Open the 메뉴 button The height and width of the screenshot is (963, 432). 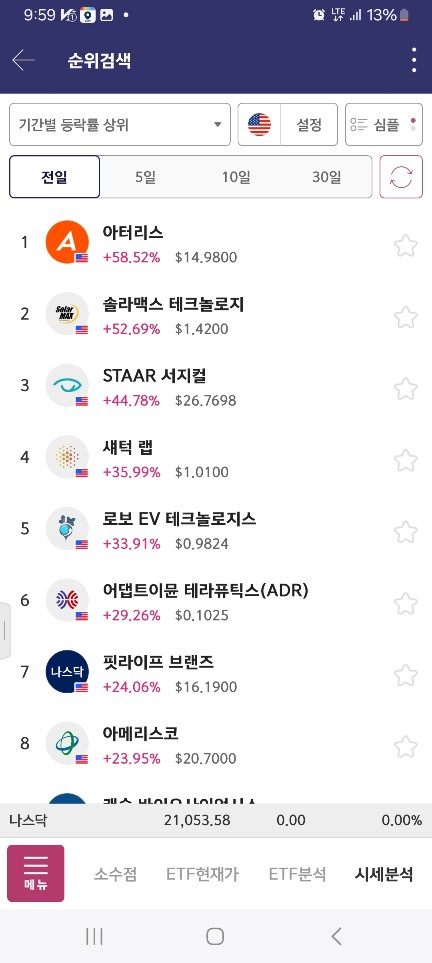(x=36, y=873)
